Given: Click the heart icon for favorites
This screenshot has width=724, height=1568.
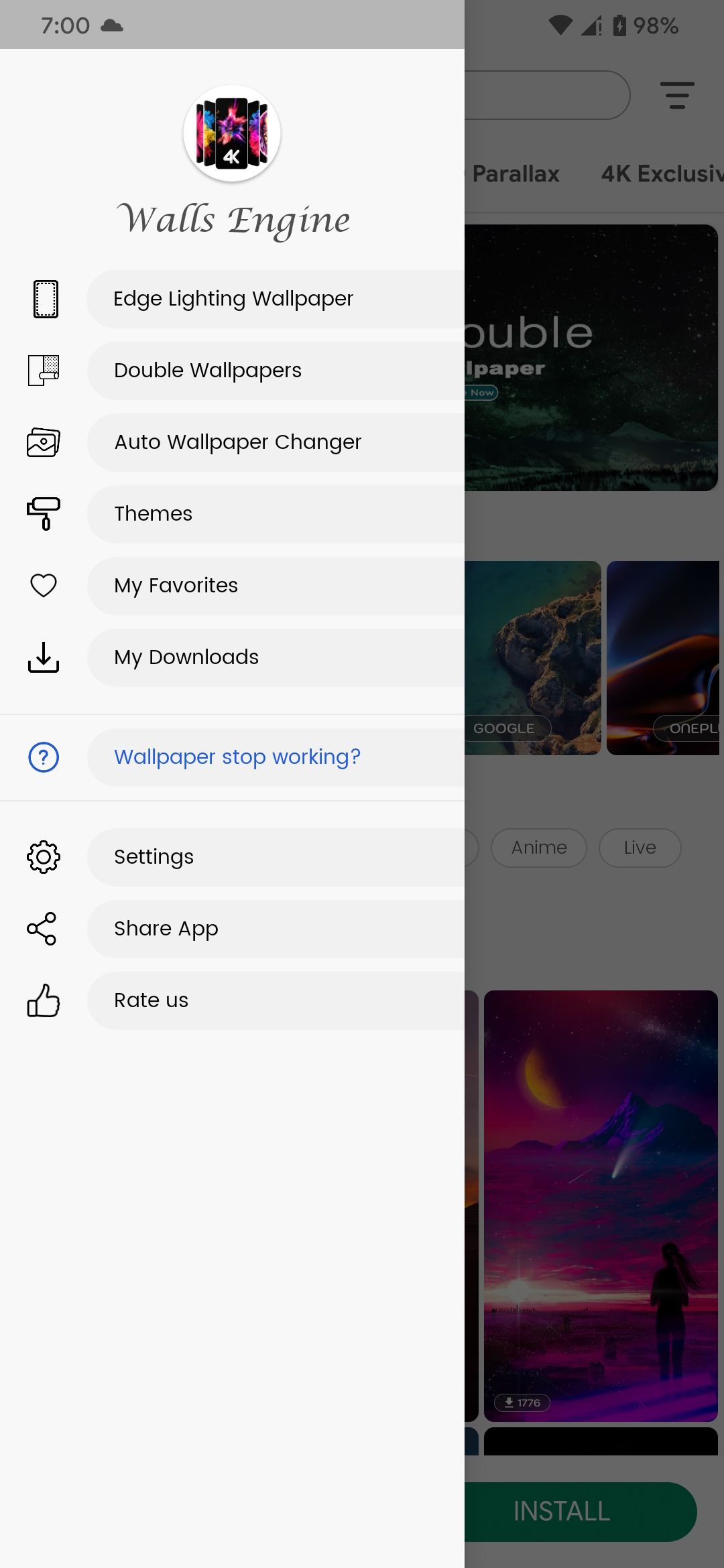Looking at the screenshot, I should click(44, 586).
